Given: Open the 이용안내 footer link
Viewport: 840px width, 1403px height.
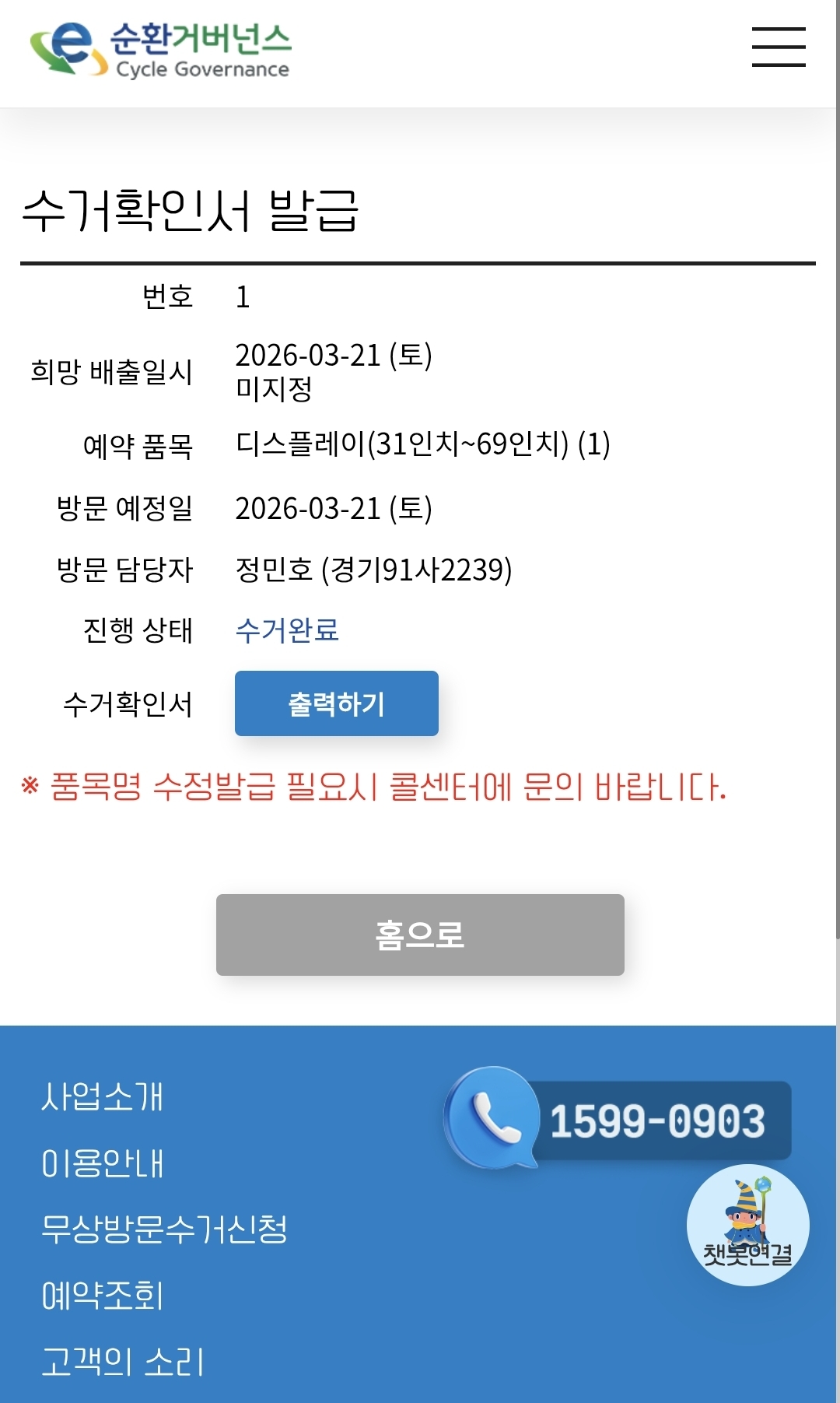Looking at the screenshot, I should [x=102, y=1163].
